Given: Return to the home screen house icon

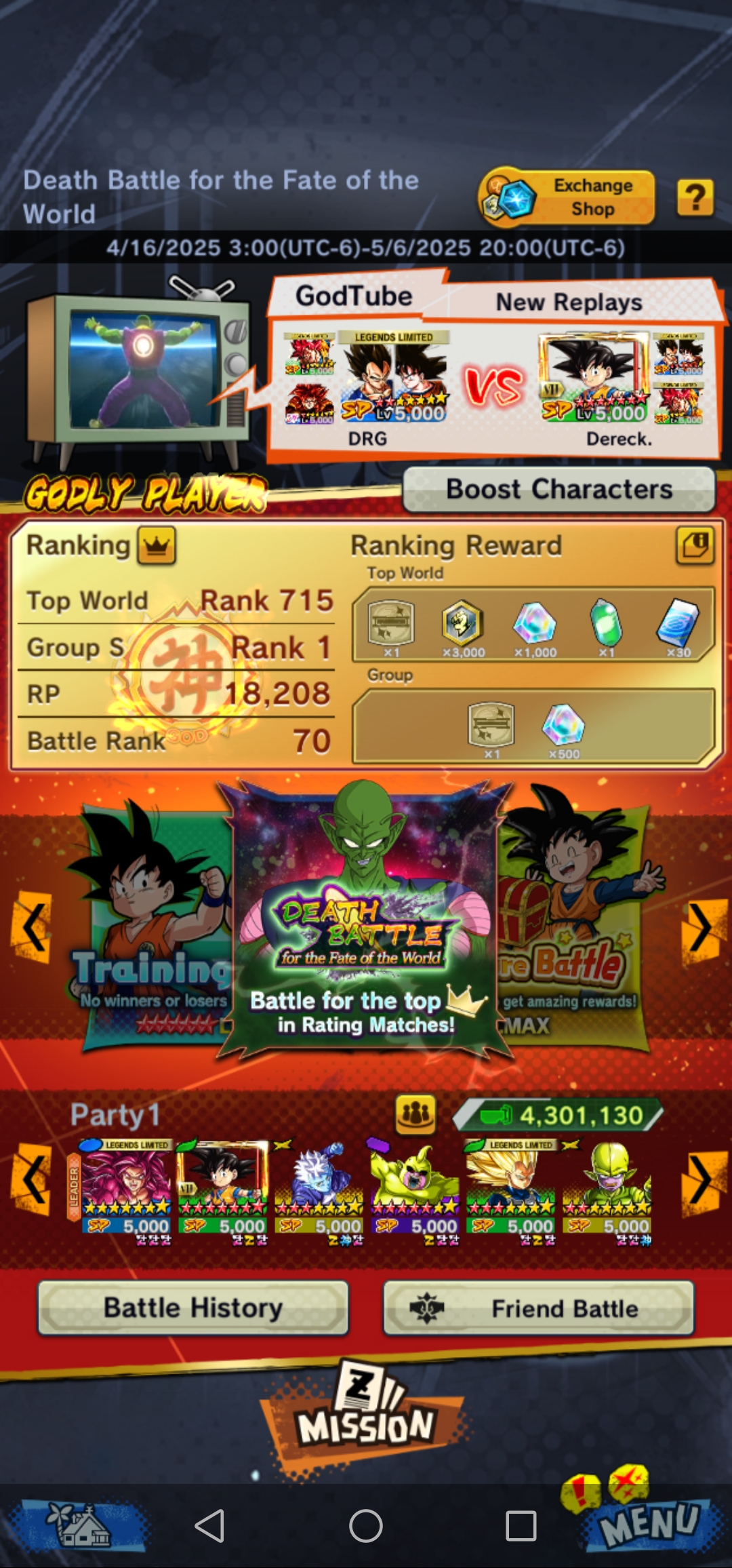Looking at the screenshot, I should tap(81, 1524).
